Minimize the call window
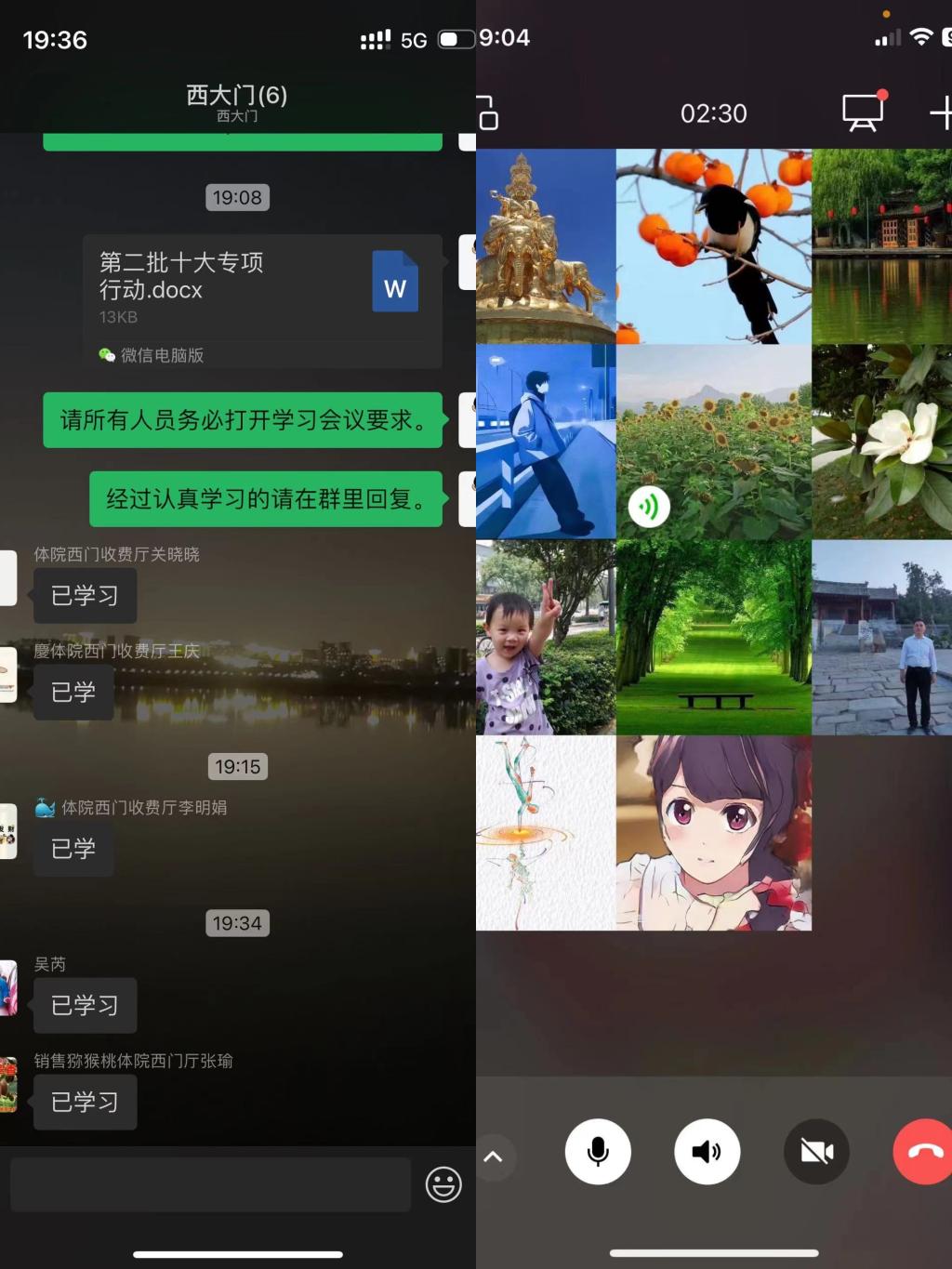The height and width of the screenshot is (1269, 952). [488, 112]
